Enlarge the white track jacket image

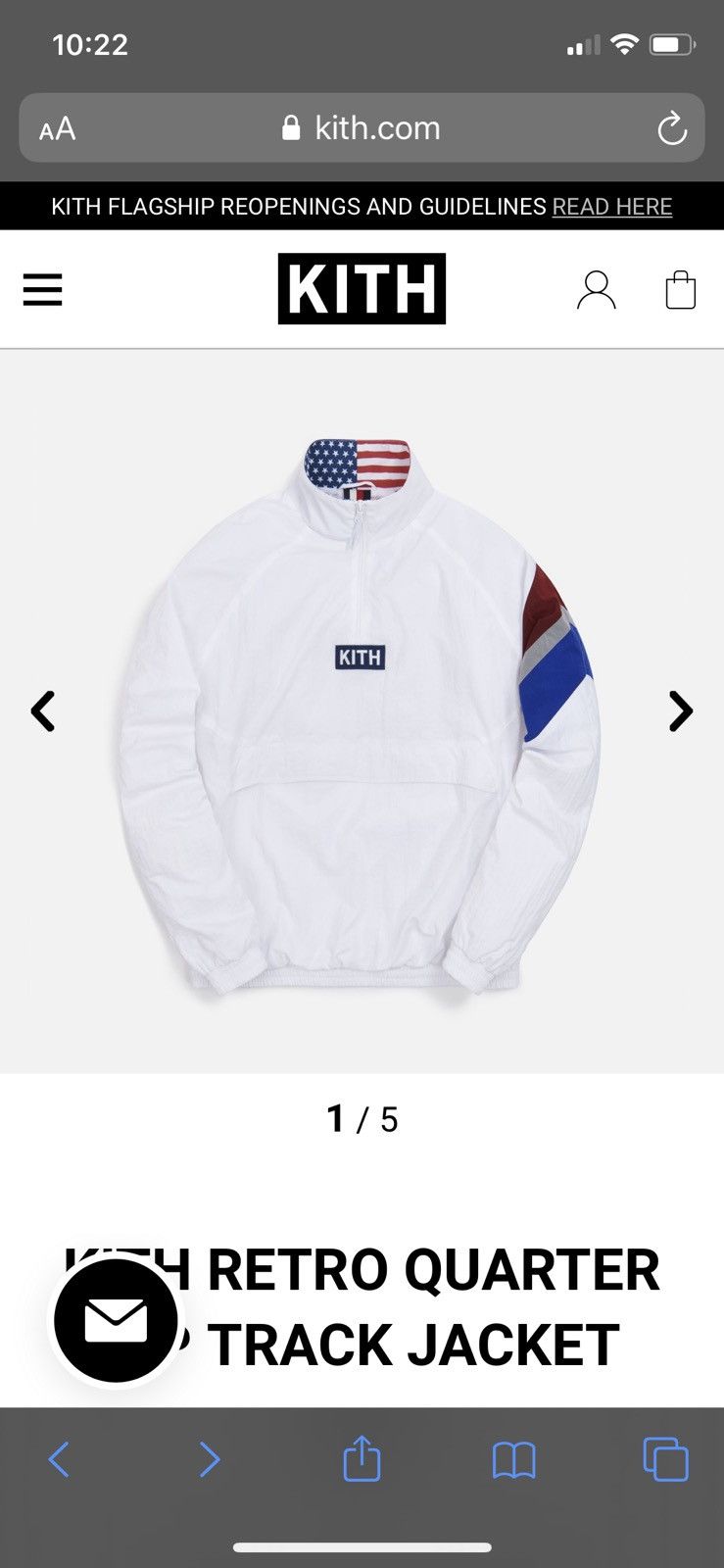click(359, 715)
